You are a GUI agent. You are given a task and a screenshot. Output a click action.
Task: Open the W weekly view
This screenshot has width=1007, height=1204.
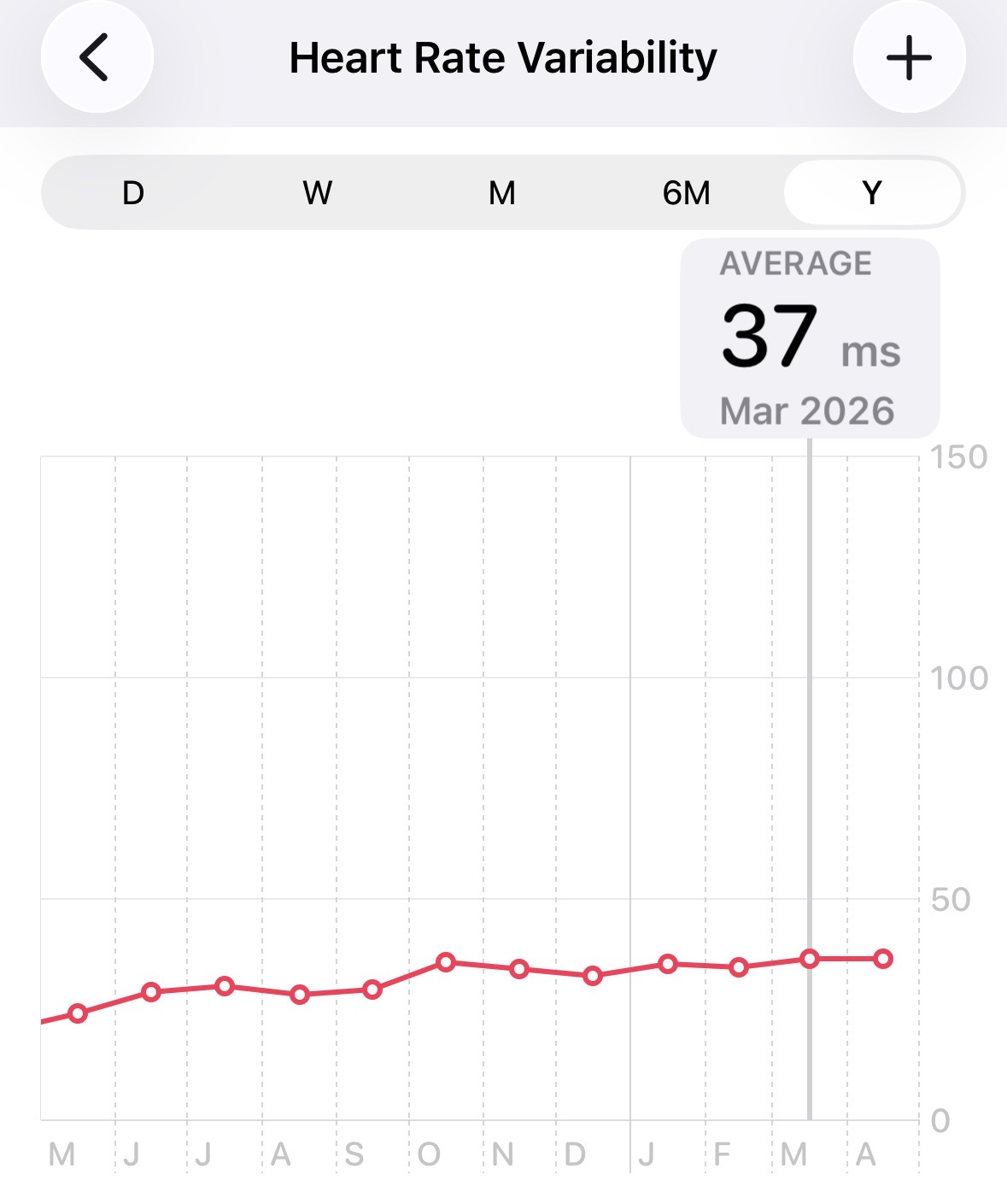(x=318, y=193)
